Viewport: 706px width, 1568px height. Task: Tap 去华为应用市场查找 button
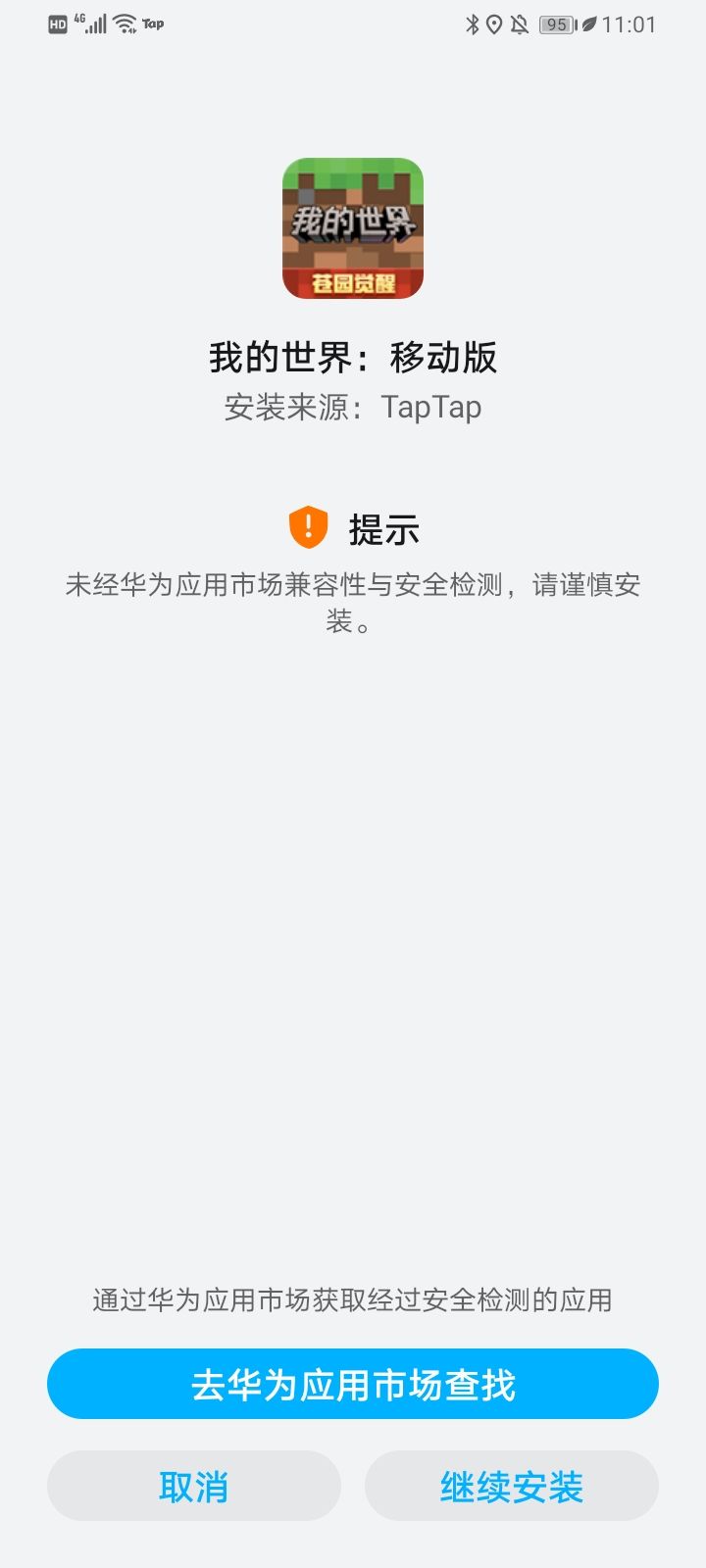tap(353, 1384)
